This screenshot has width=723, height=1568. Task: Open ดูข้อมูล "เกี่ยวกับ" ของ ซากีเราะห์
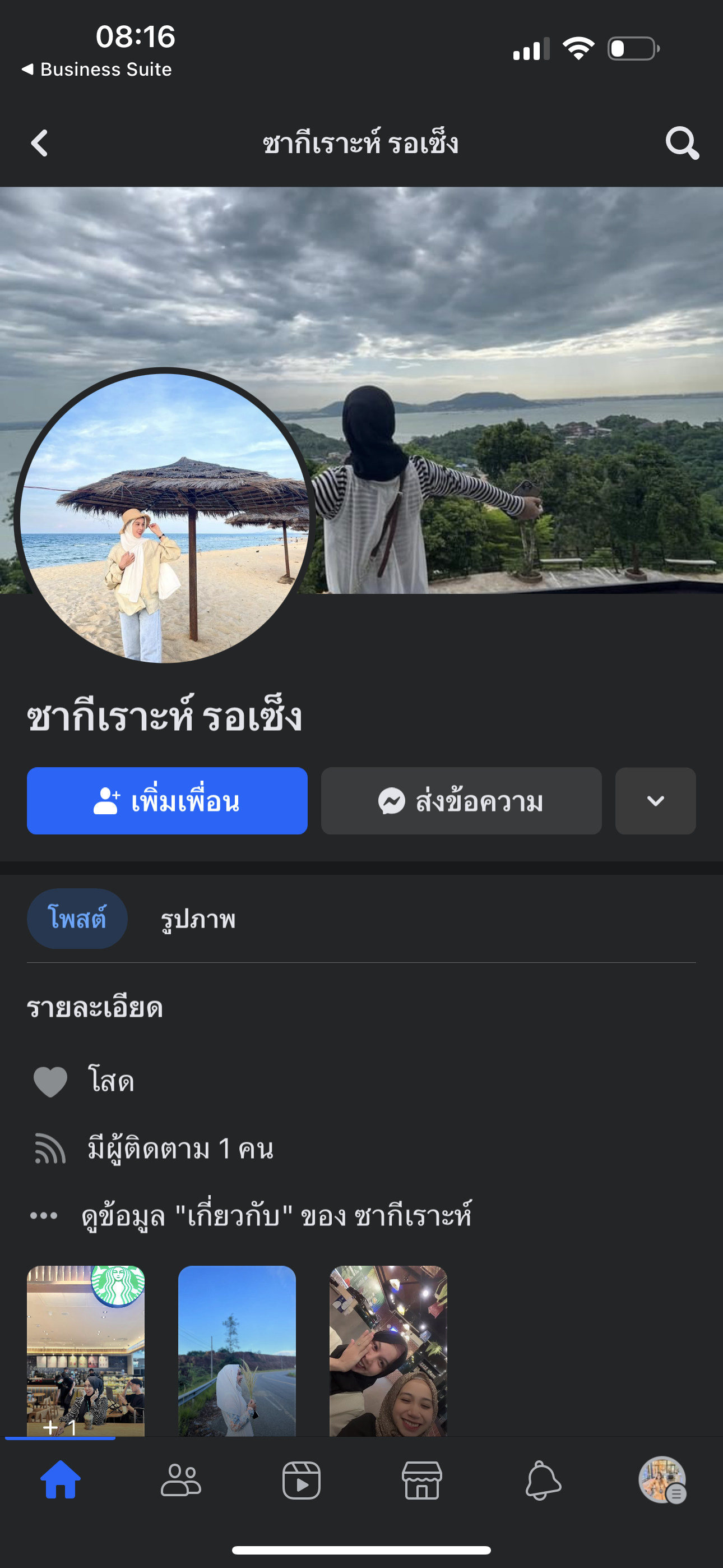coord(276,1216)
